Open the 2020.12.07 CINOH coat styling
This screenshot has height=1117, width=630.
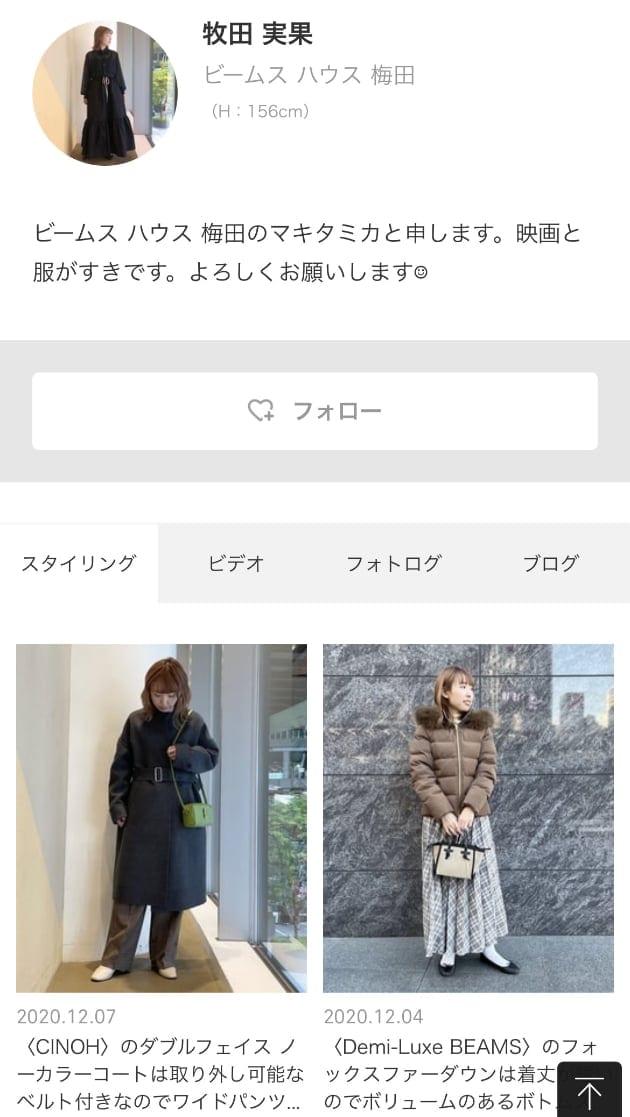(x=161, y=818)
